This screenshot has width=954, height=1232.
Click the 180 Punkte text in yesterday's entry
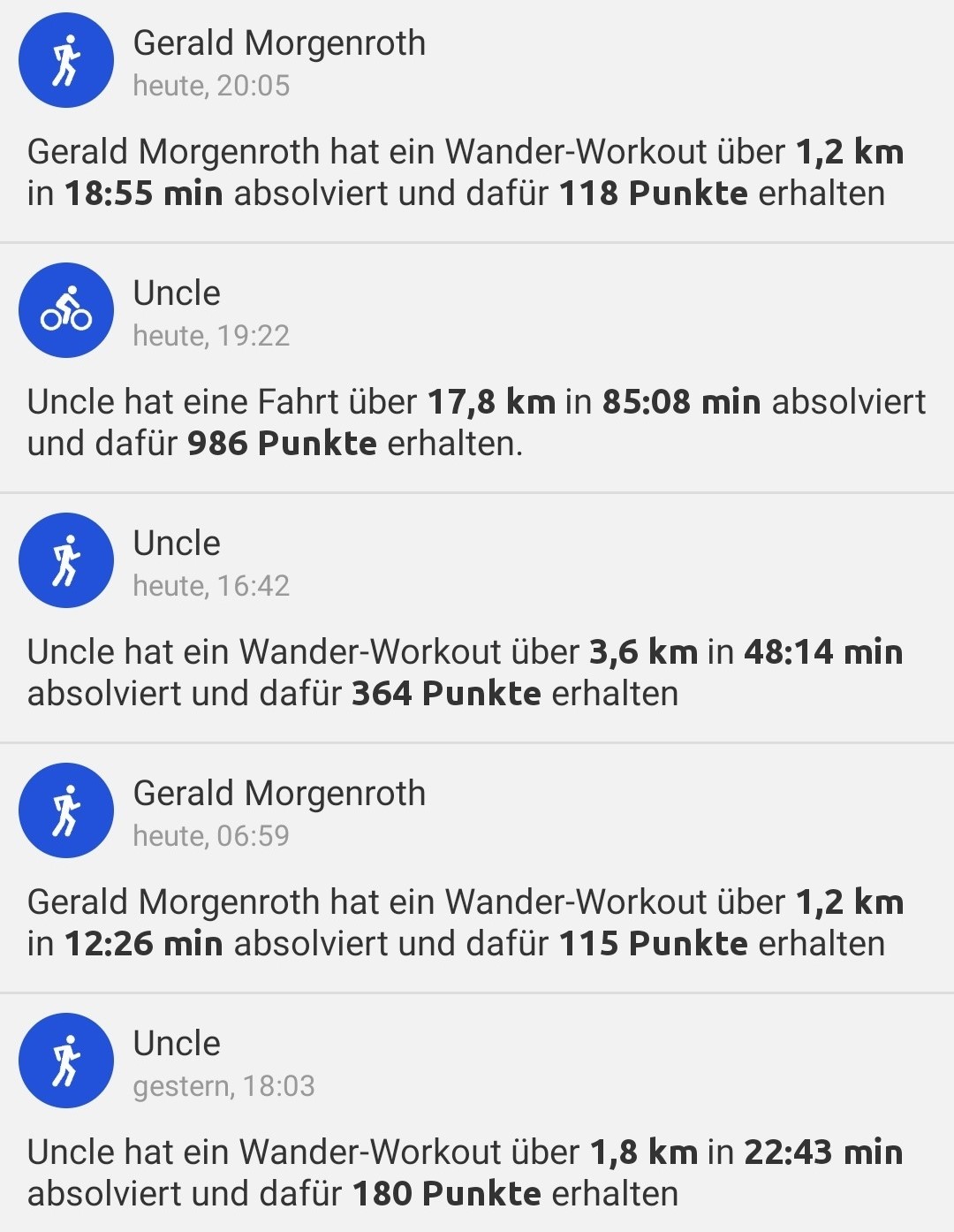click(x=447, y=1192)
